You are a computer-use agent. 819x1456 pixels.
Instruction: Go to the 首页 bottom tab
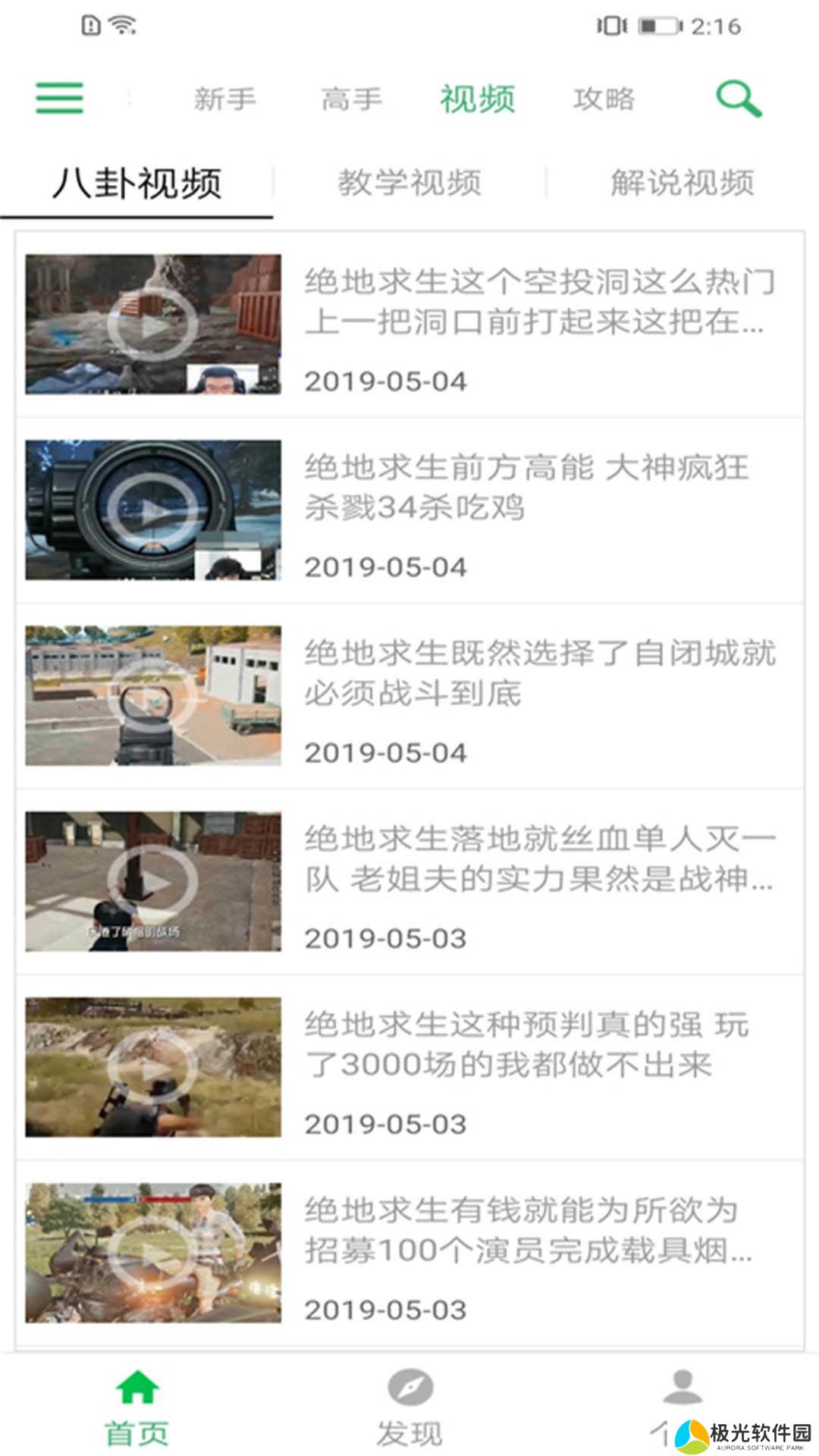(x=137, y=1407)
